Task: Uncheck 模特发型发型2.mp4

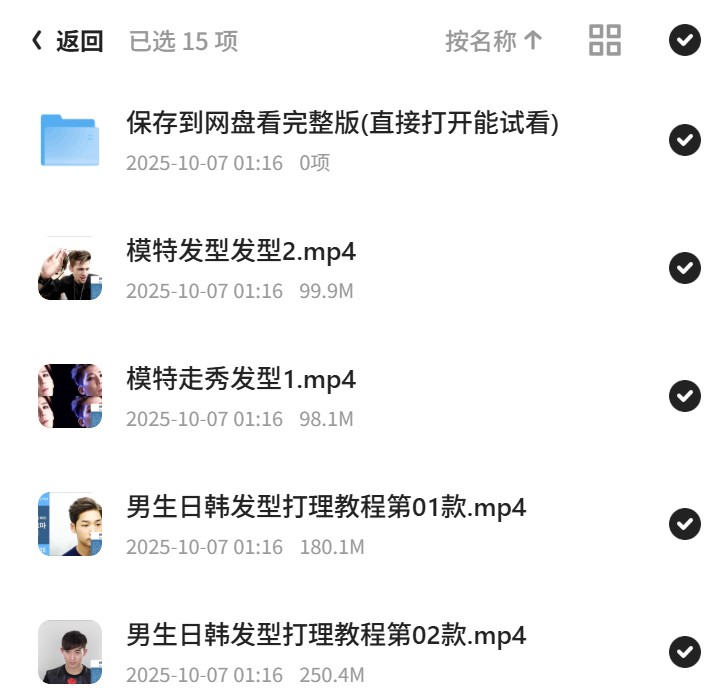Action: (x=684, y=268)
